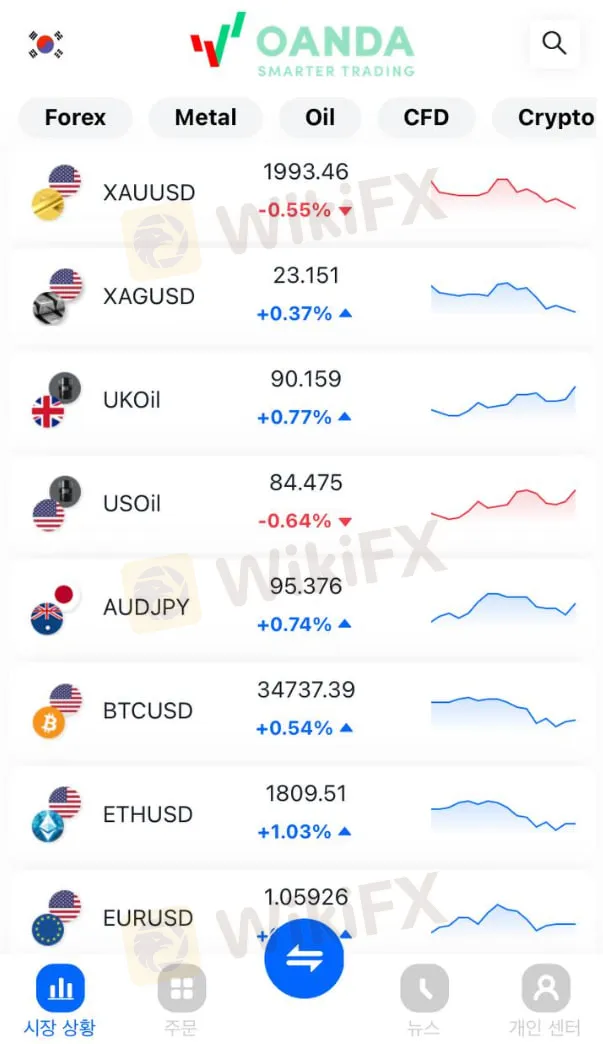Open the BTCUSD quote row

300,711
